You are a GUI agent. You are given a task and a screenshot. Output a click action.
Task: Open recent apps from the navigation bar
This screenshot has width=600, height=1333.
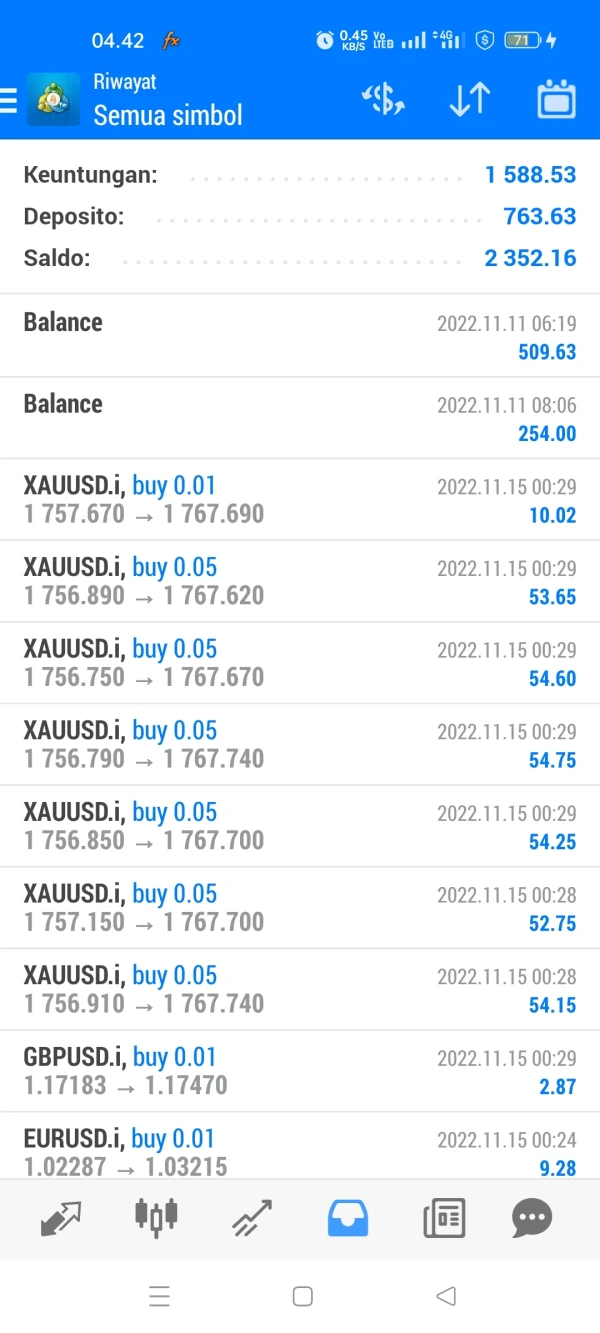click(x=159, y=1296)
